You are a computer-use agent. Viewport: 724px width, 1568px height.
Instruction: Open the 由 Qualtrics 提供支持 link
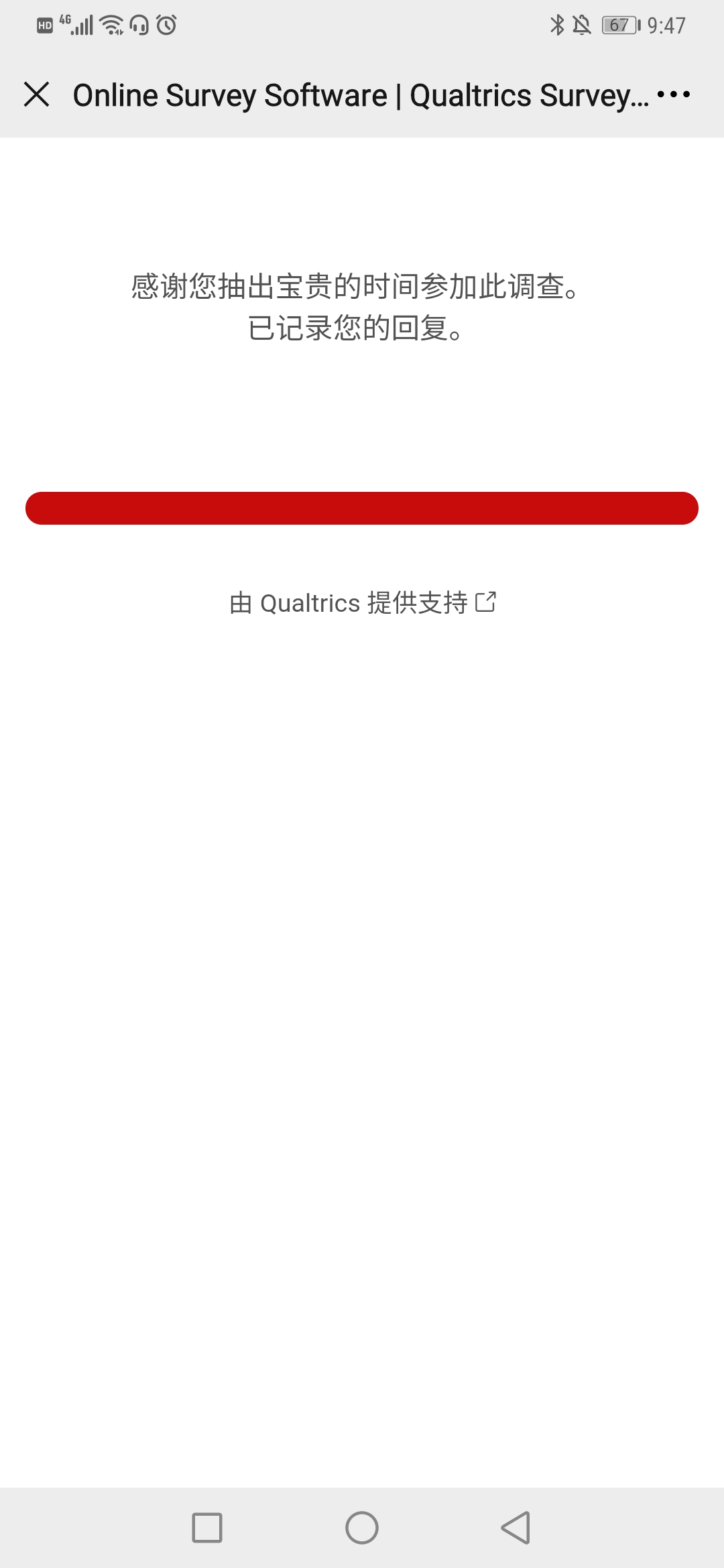pyautogui.click(x=362, y=603)
